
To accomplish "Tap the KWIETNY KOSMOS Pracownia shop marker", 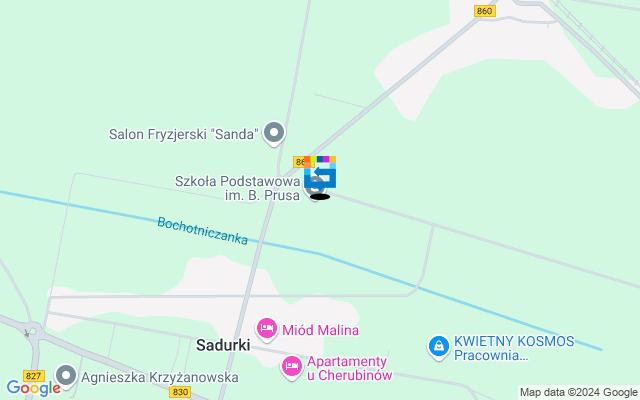I will coord(438,347).
